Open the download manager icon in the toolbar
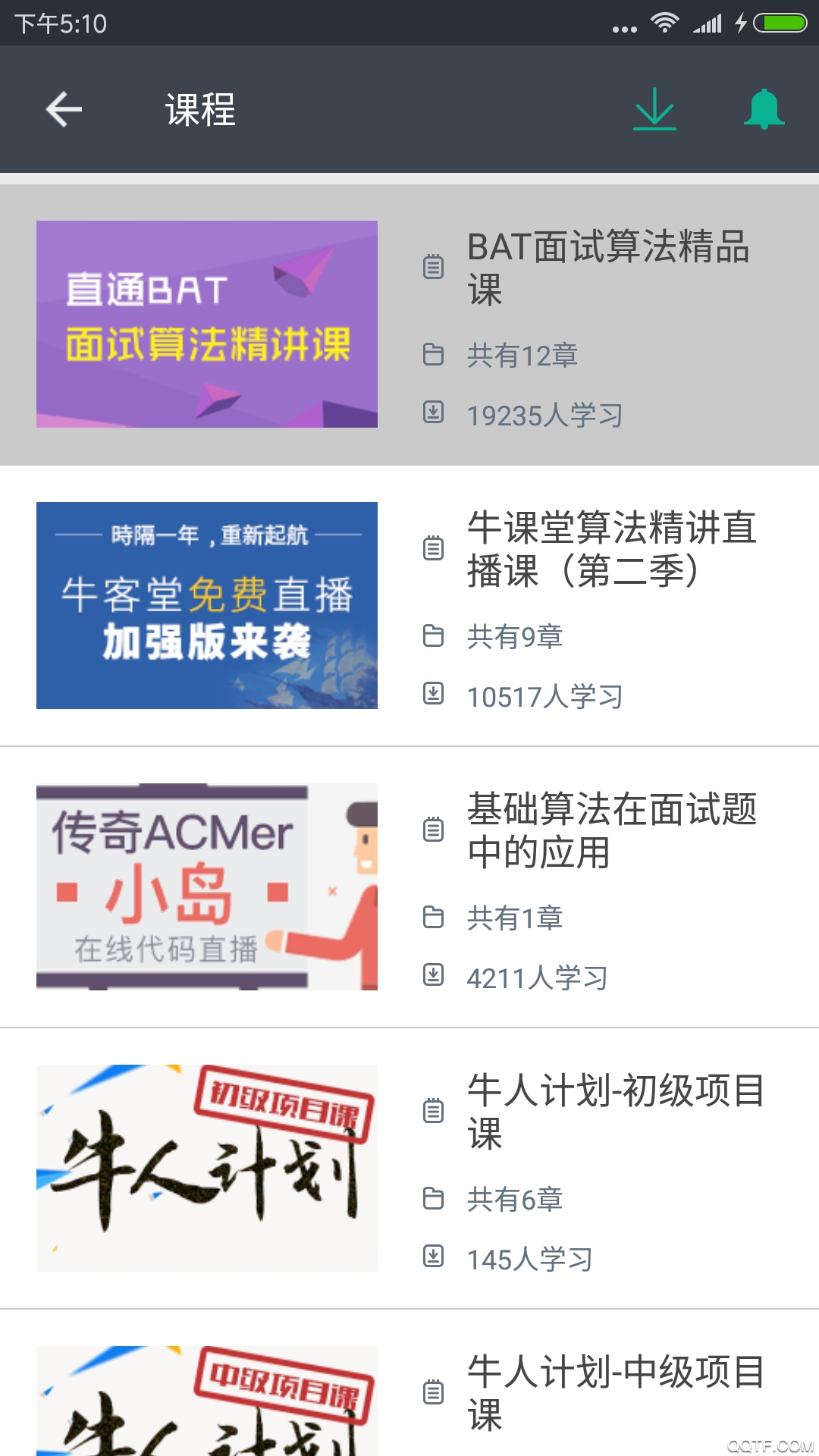The image size is (819, 1456). [654, 108]
